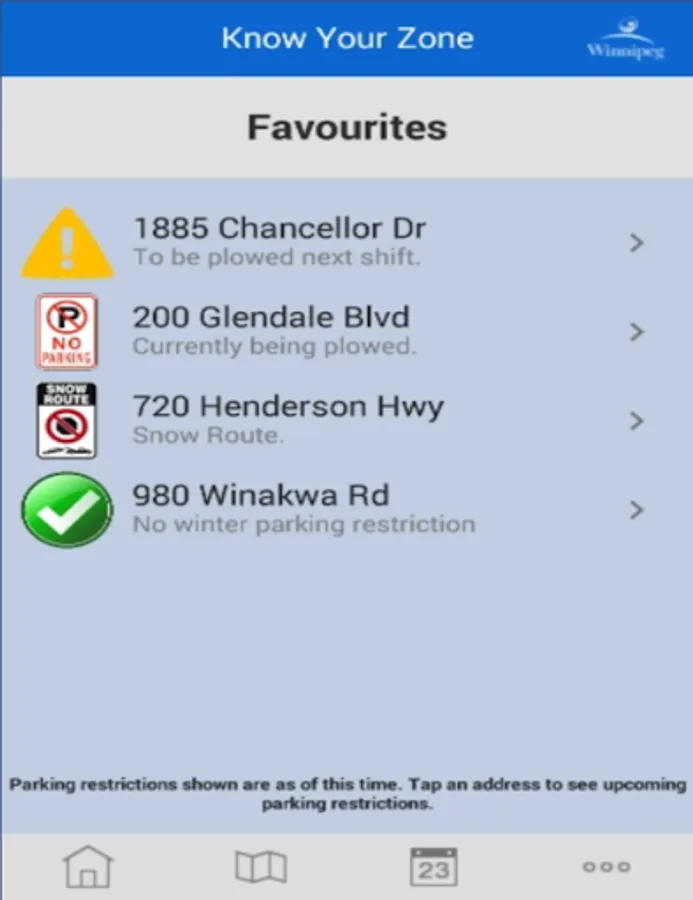Open the 1885 Chancellor Dr address
Viewport: 693px width, 900px height.
click(x=346, y=243)
